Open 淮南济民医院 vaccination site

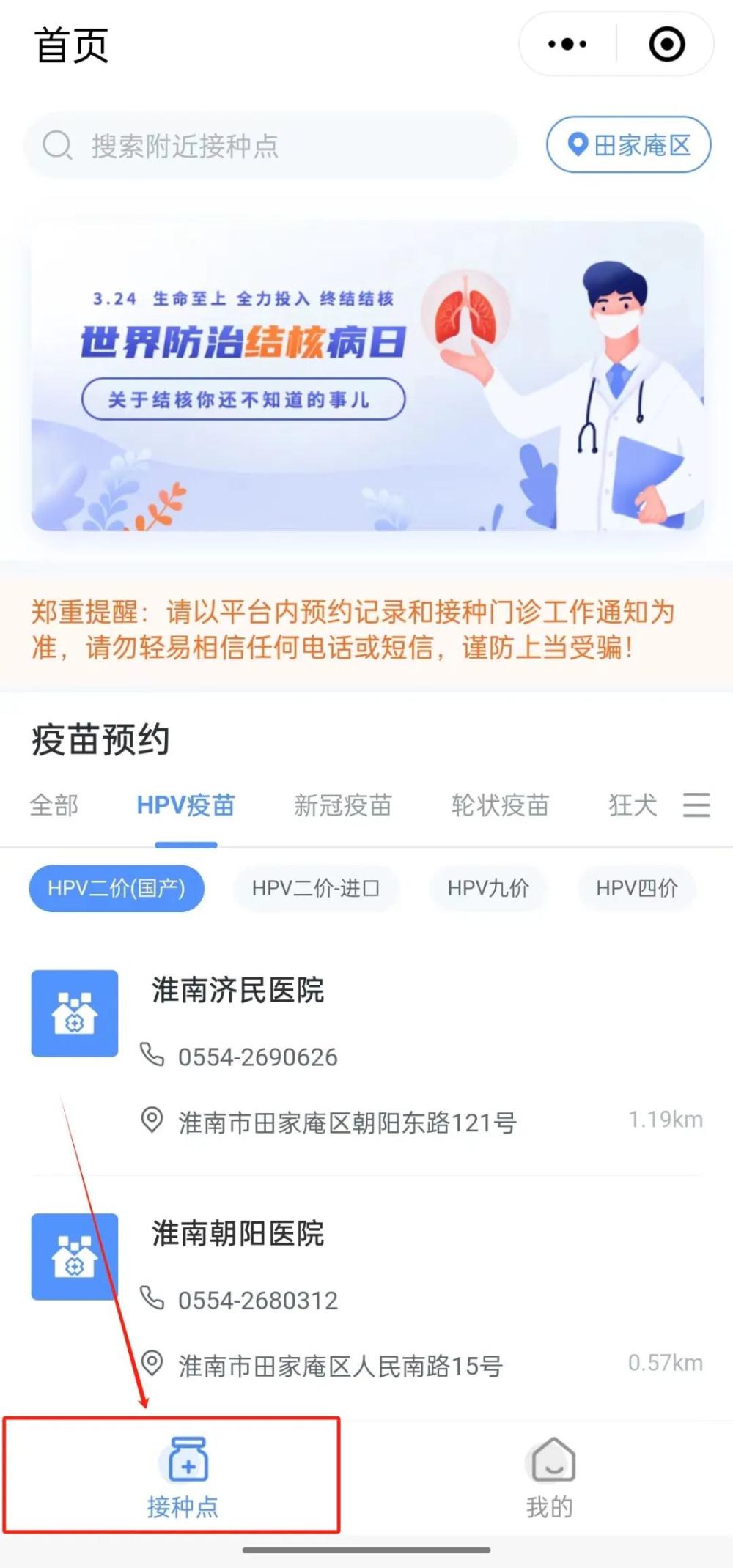(237, 991)
